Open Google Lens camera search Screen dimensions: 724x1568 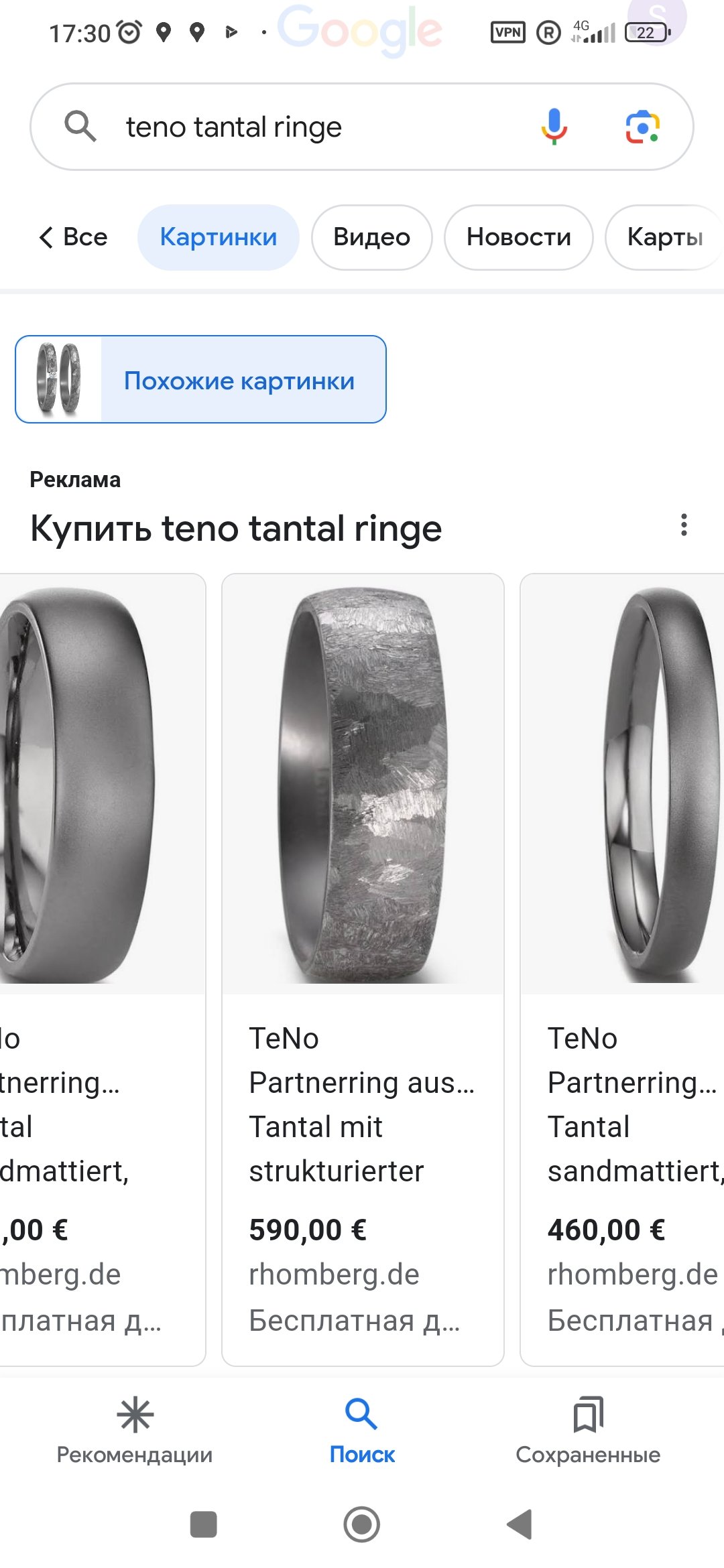pyautogui.click(x=642, y=127)
